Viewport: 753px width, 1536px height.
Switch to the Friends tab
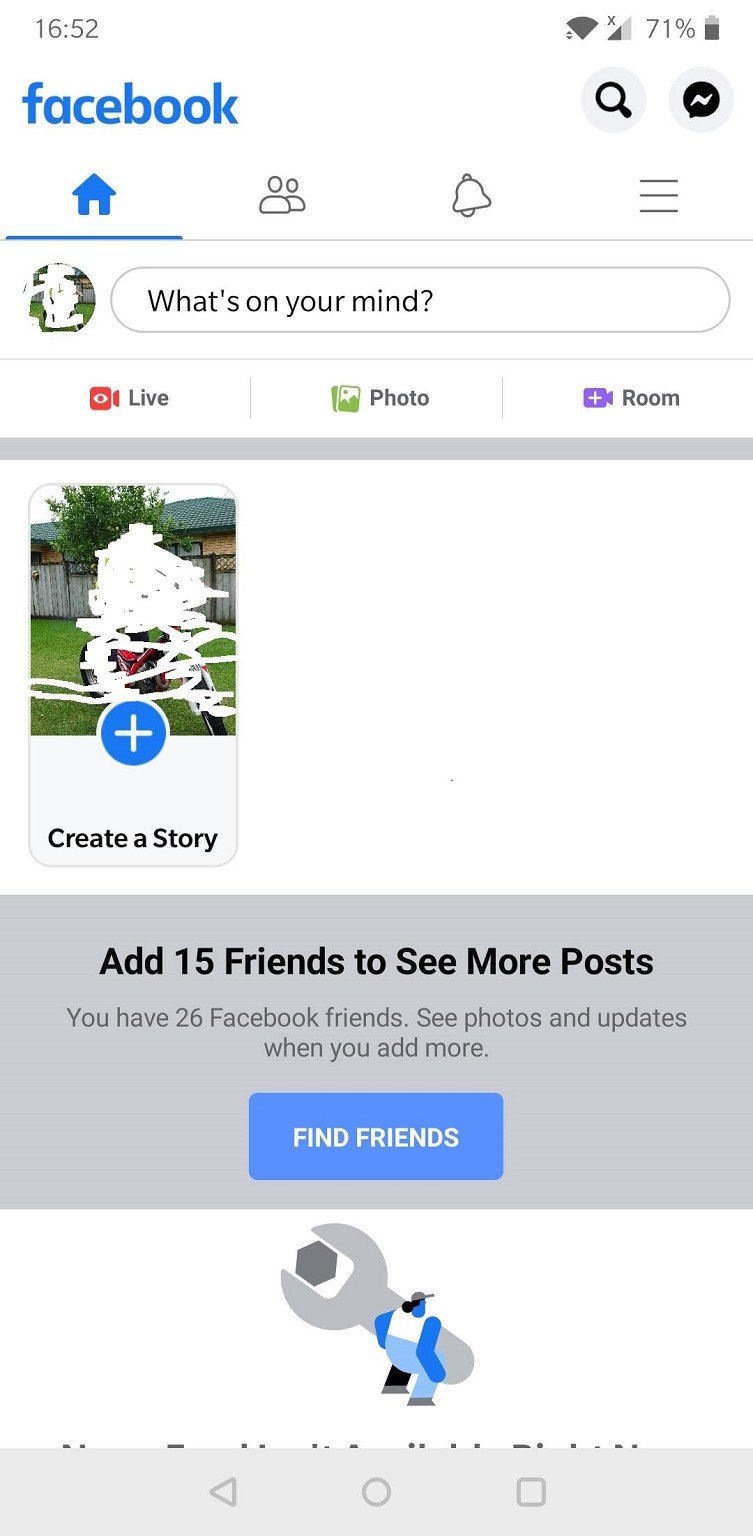282,196
